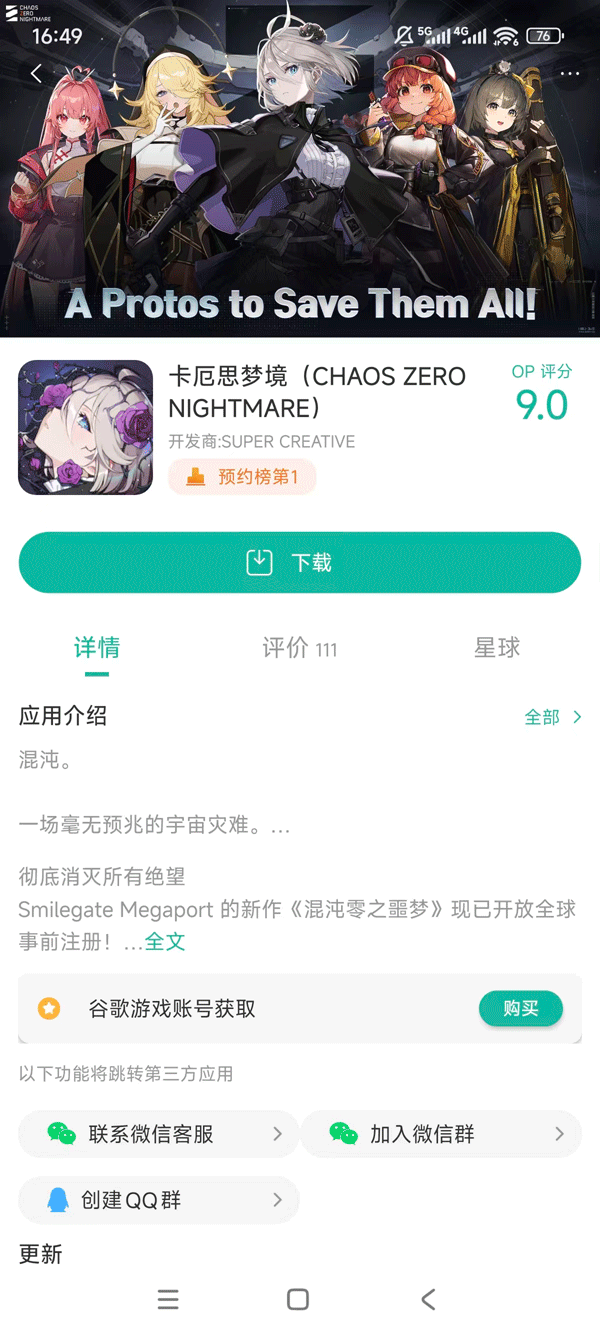This screenshot has height=1335, width=600.
Task: Tap the system home button
Action: click(x=298, y=1299)
